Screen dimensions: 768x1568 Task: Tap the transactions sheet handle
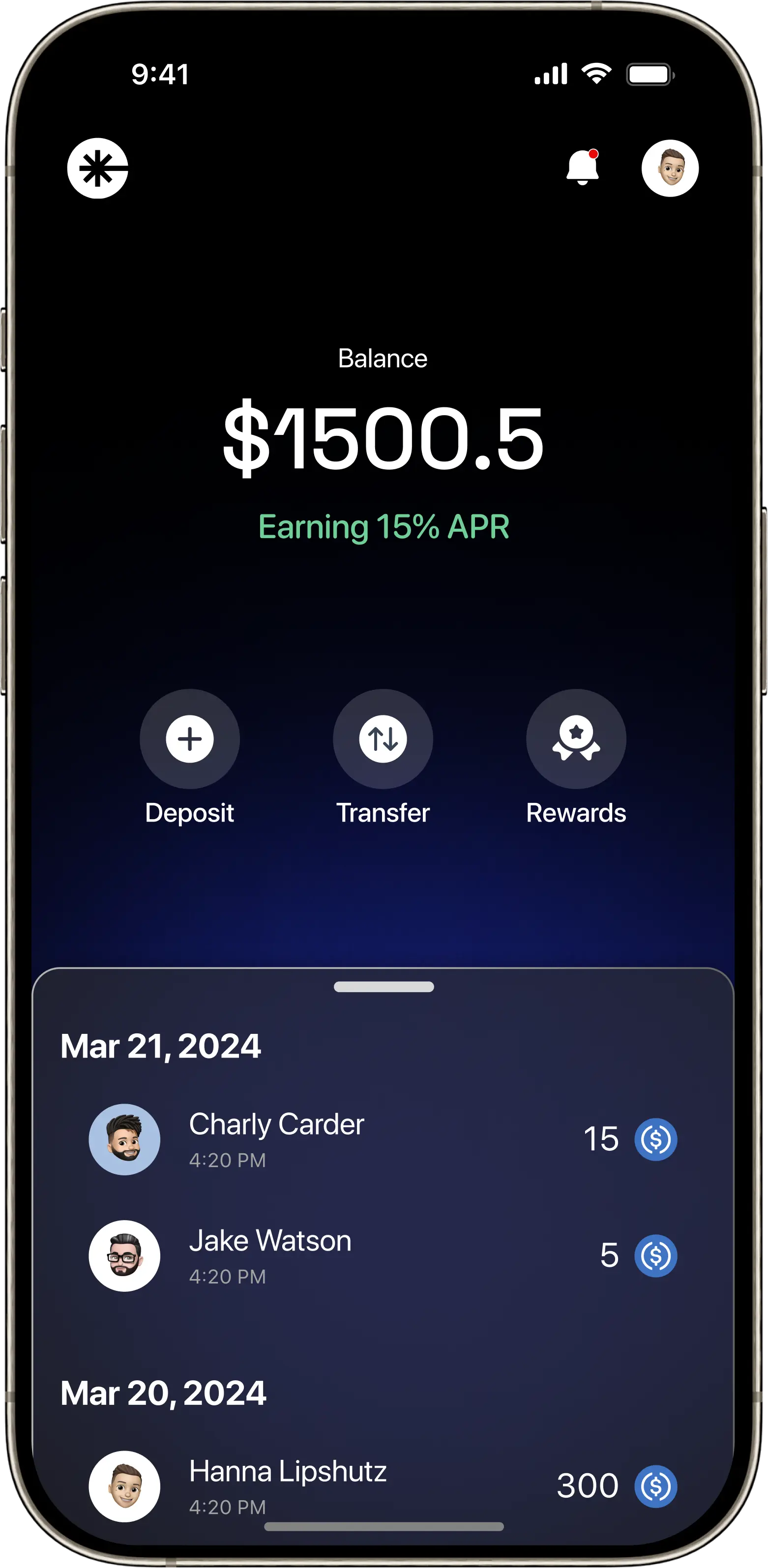pyautogui.click(x=384, y=987)
